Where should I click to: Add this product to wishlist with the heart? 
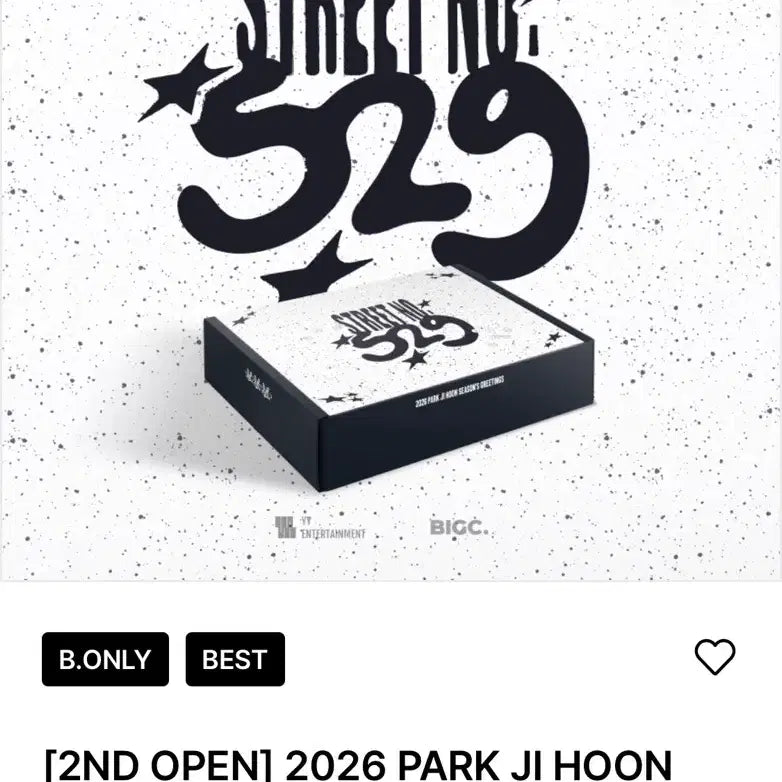pos(714,657)
